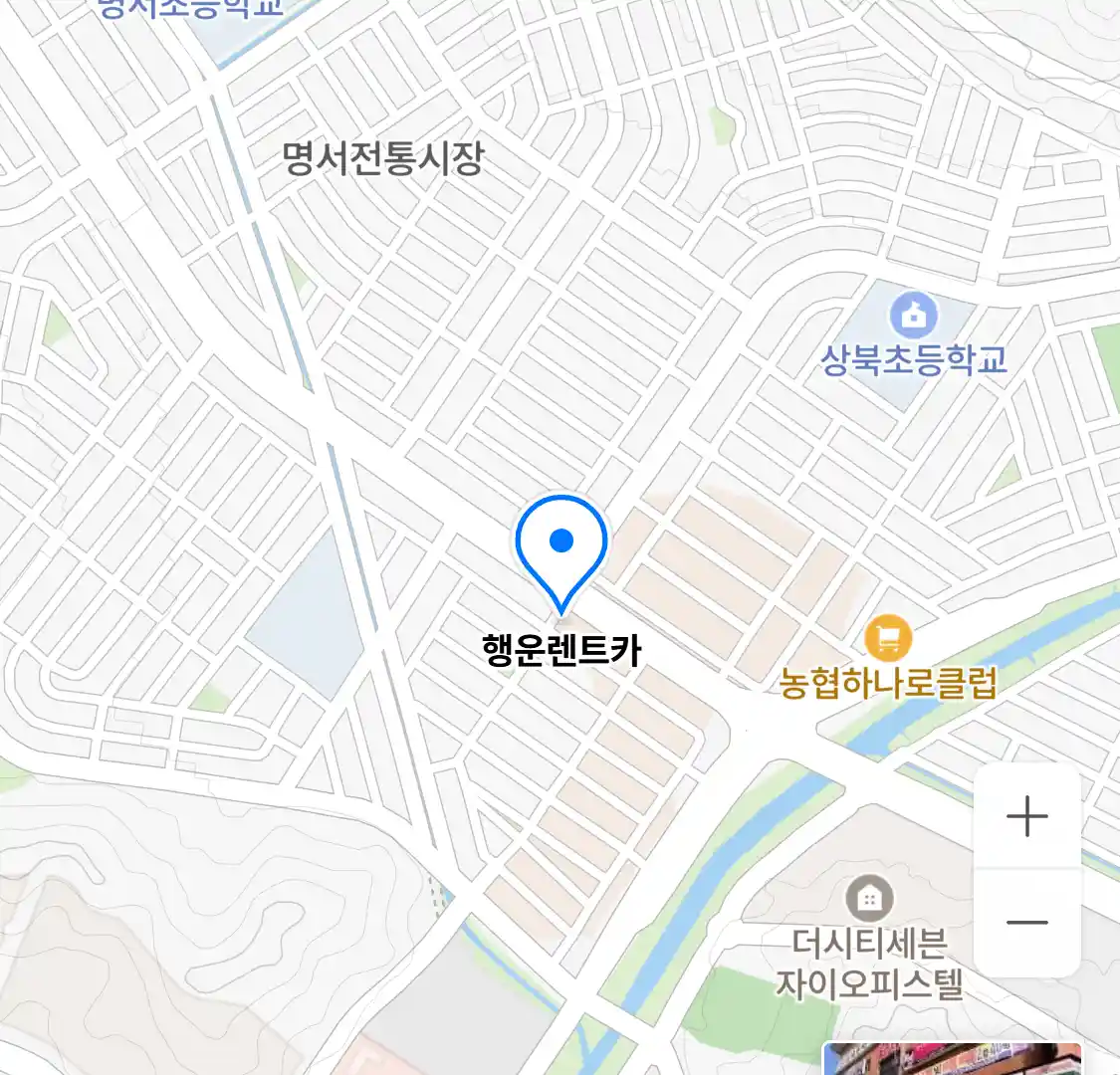Select the 상북초등학교 school marker
The height and width of the screenshot is (1075, 1120).
(913, 316)
